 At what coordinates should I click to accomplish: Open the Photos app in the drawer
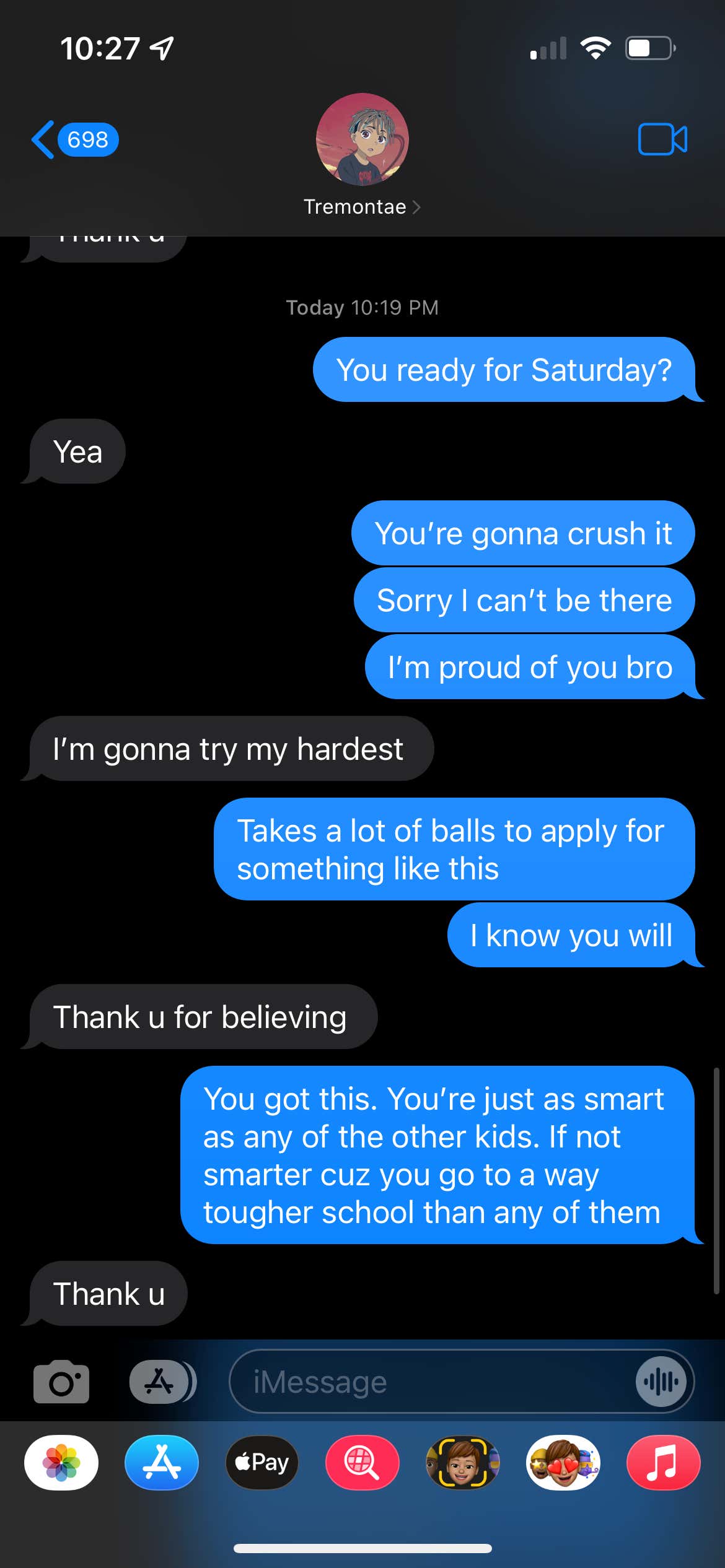[x=61, y=1463]
